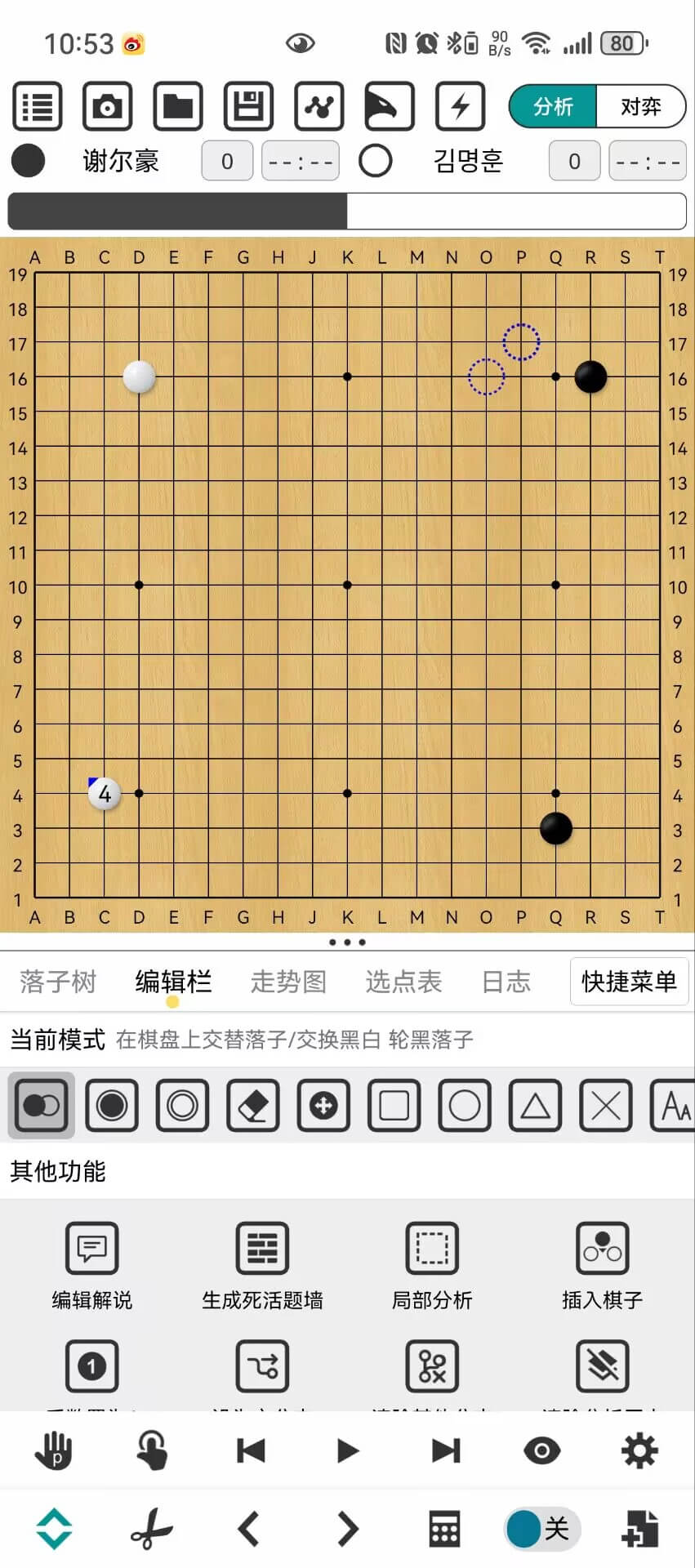Choose 插入棋子 insert stone
The image size is (695, 1568).
coord(602,1263)
